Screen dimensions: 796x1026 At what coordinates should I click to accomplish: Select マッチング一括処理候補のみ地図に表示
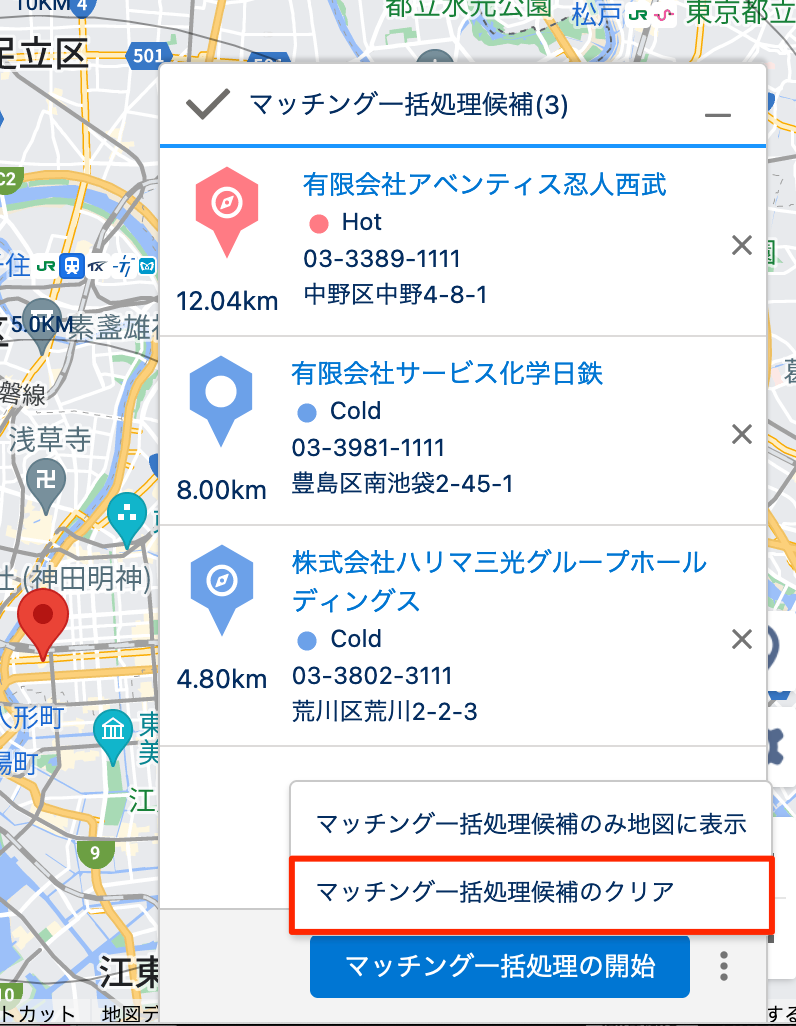coord(530,824)
